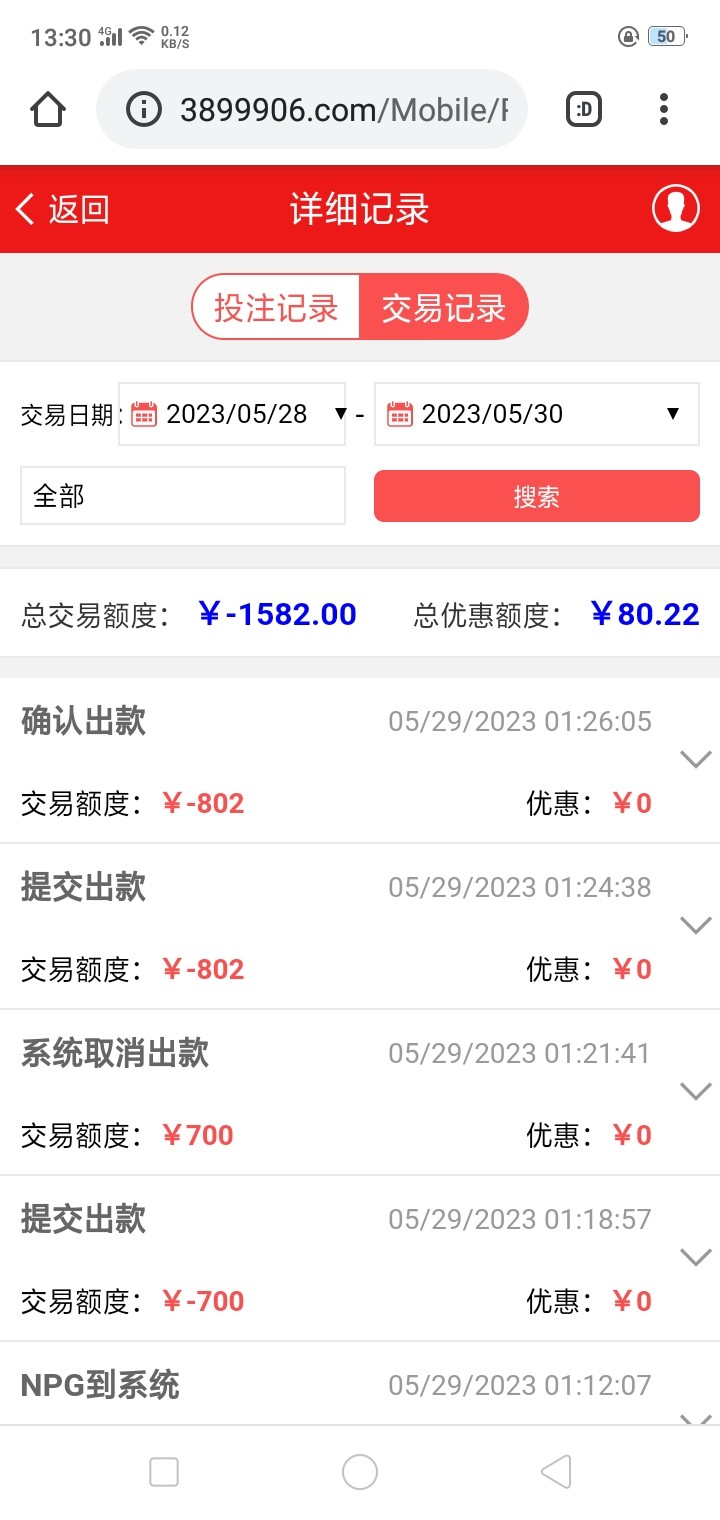Expand the 系统取消出款 record details
Viewport: 720px width, 1520px height.
pos(695,1091)
